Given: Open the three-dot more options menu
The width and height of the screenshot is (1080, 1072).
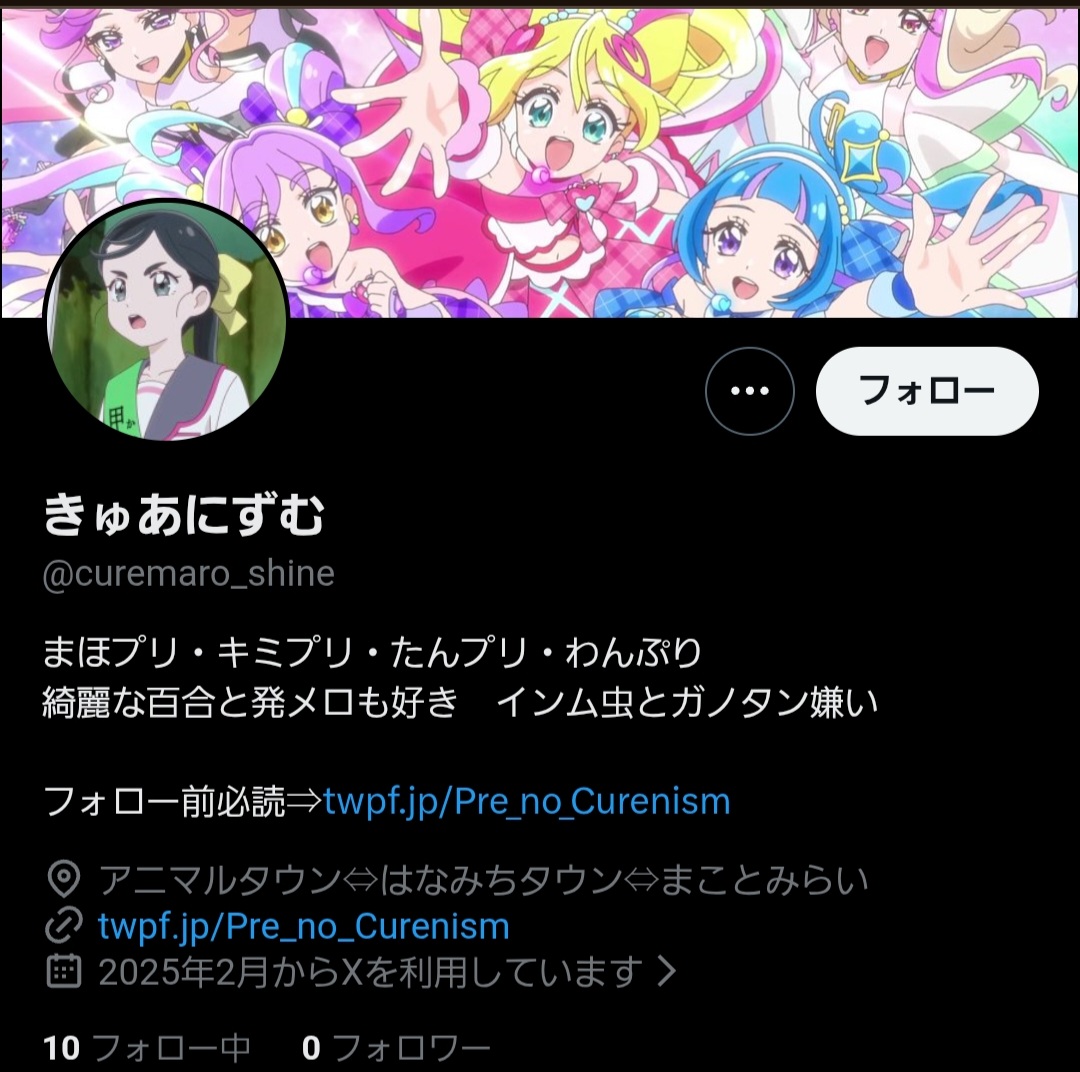Looking at the screenshot, I should point(750,391).
